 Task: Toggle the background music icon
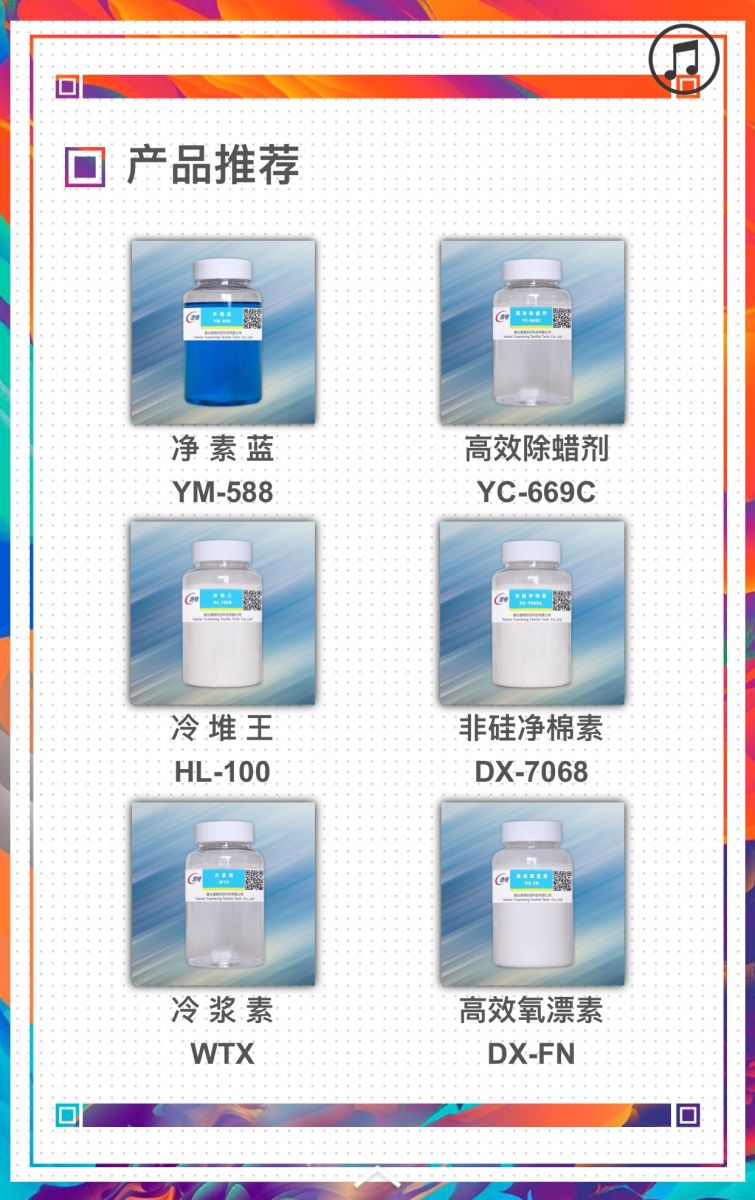pyautogui.click(x=684, y=59)
